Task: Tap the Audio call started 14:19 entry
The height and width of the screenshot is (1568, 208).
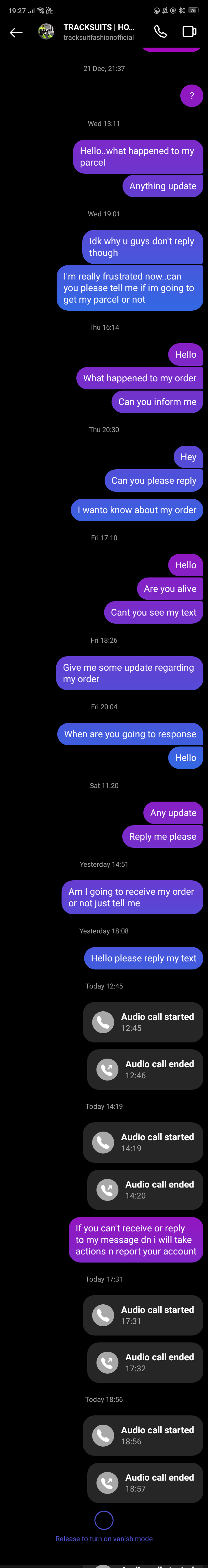Action: 143,1143
